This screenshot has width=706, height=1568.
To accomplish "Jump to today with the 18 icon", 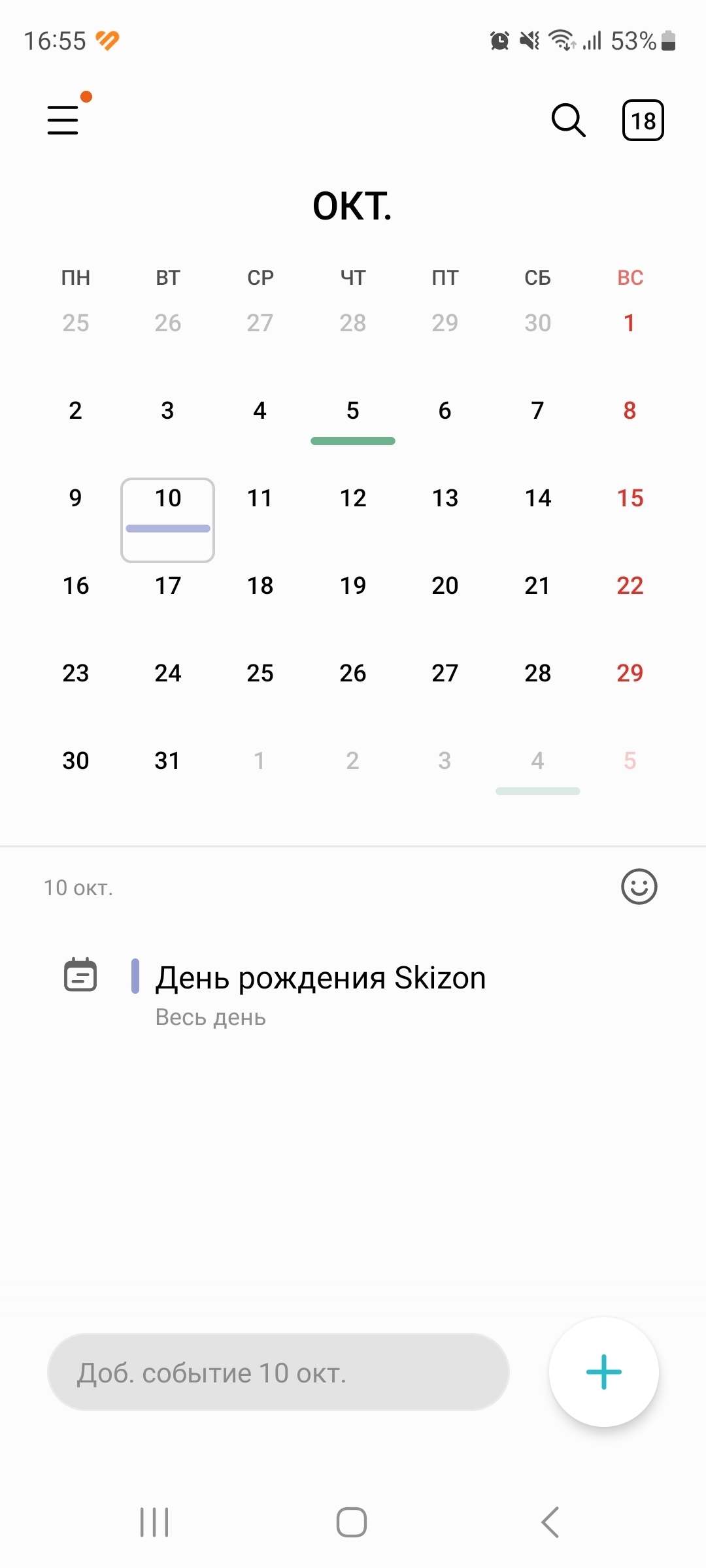I will click(x=643, y=120).
